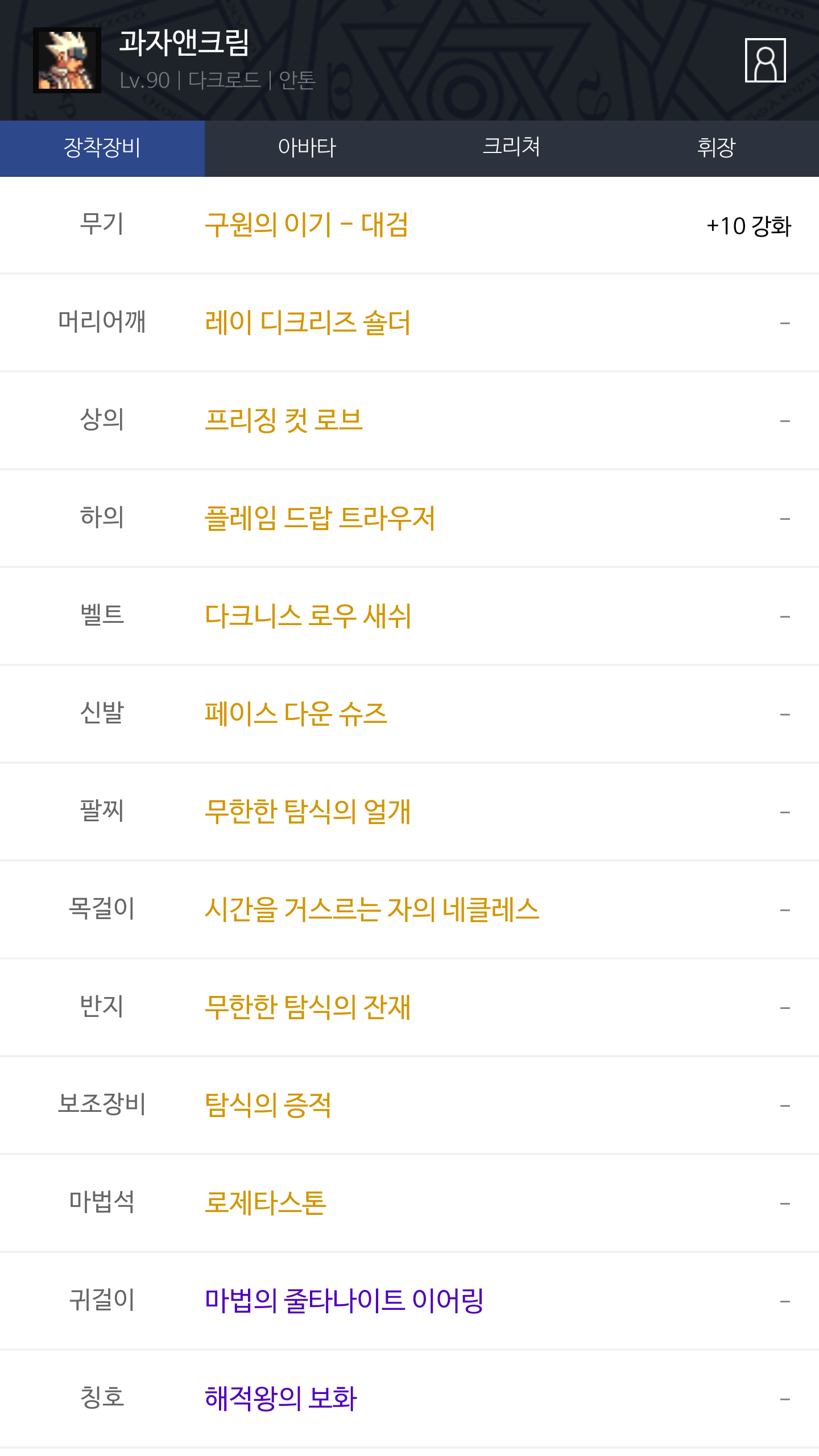Open 해적왕의 보화 title
819x1456 pixels.
tap(281, 1399)
